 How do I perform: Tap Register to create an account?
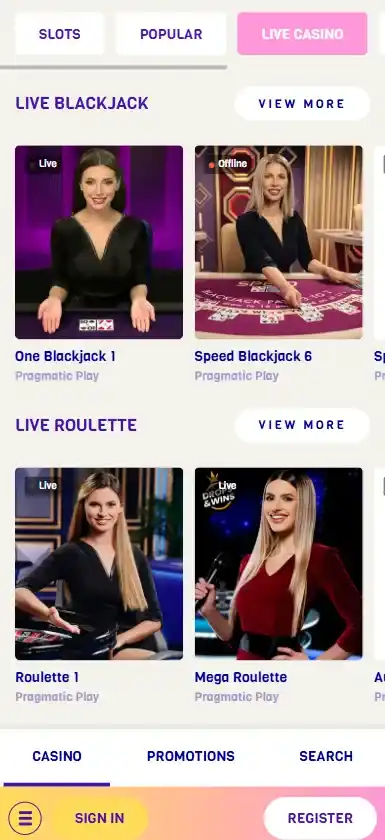point(320,818)
